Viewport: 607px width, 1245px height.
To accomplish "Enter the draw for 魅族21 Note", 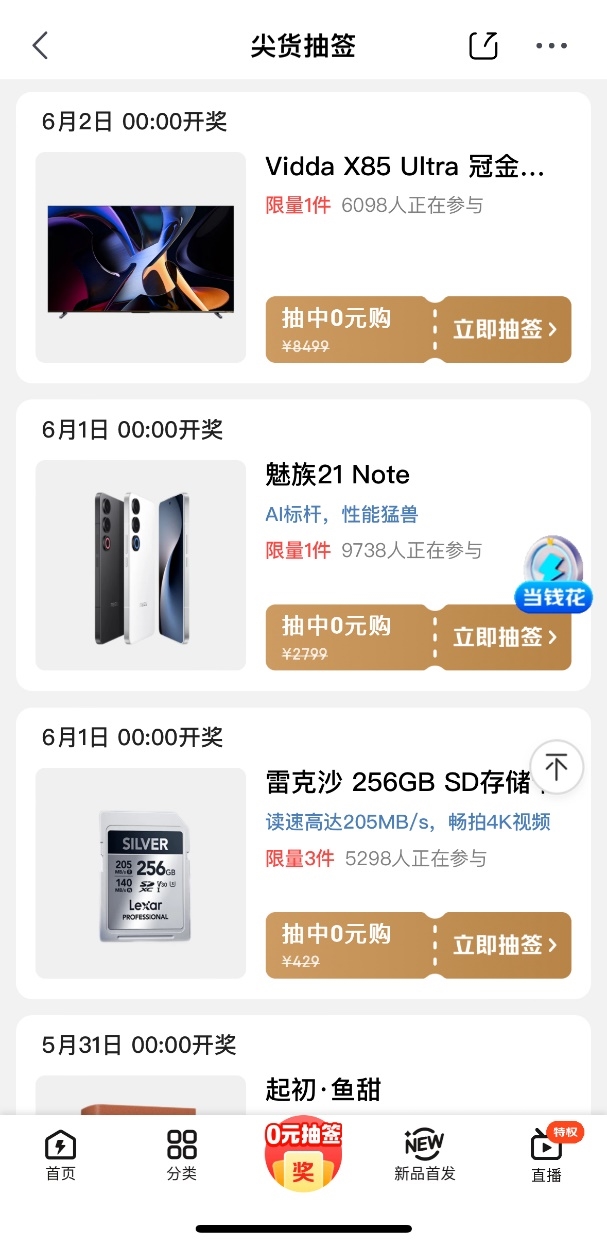I will (x=504, y=637).
